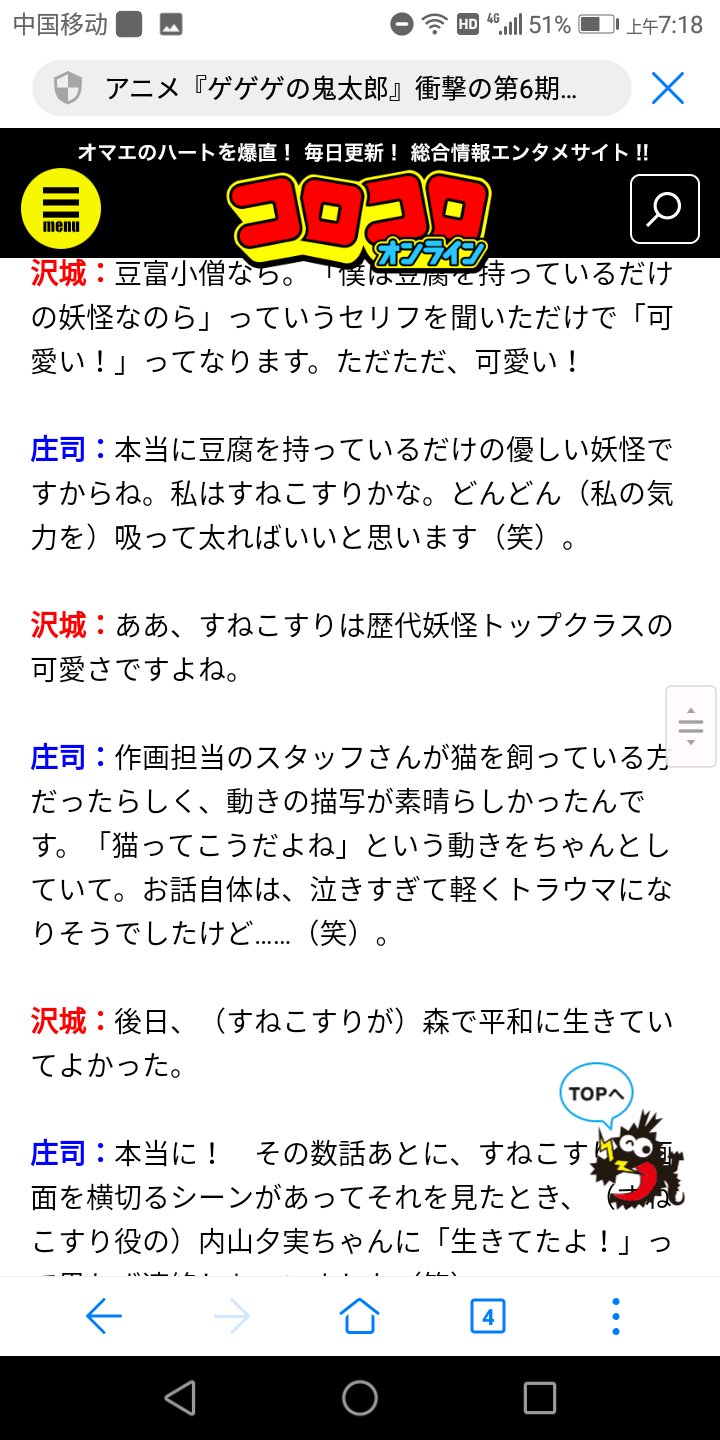Go back in the browser toolbar

point(103,1316)
